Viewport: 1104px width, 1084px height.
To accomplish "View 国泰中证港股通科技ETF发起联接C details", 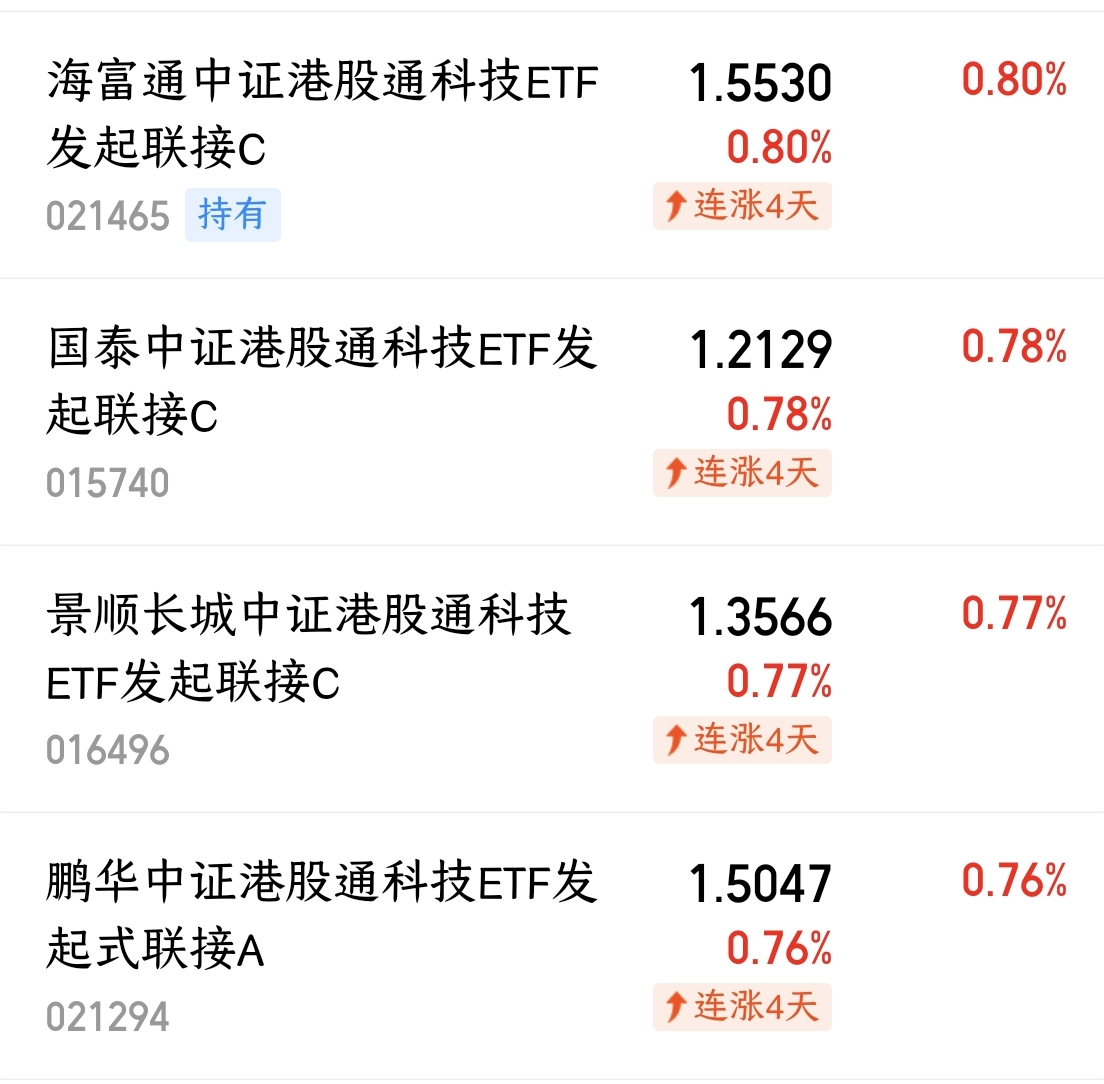I will (322, 381).
